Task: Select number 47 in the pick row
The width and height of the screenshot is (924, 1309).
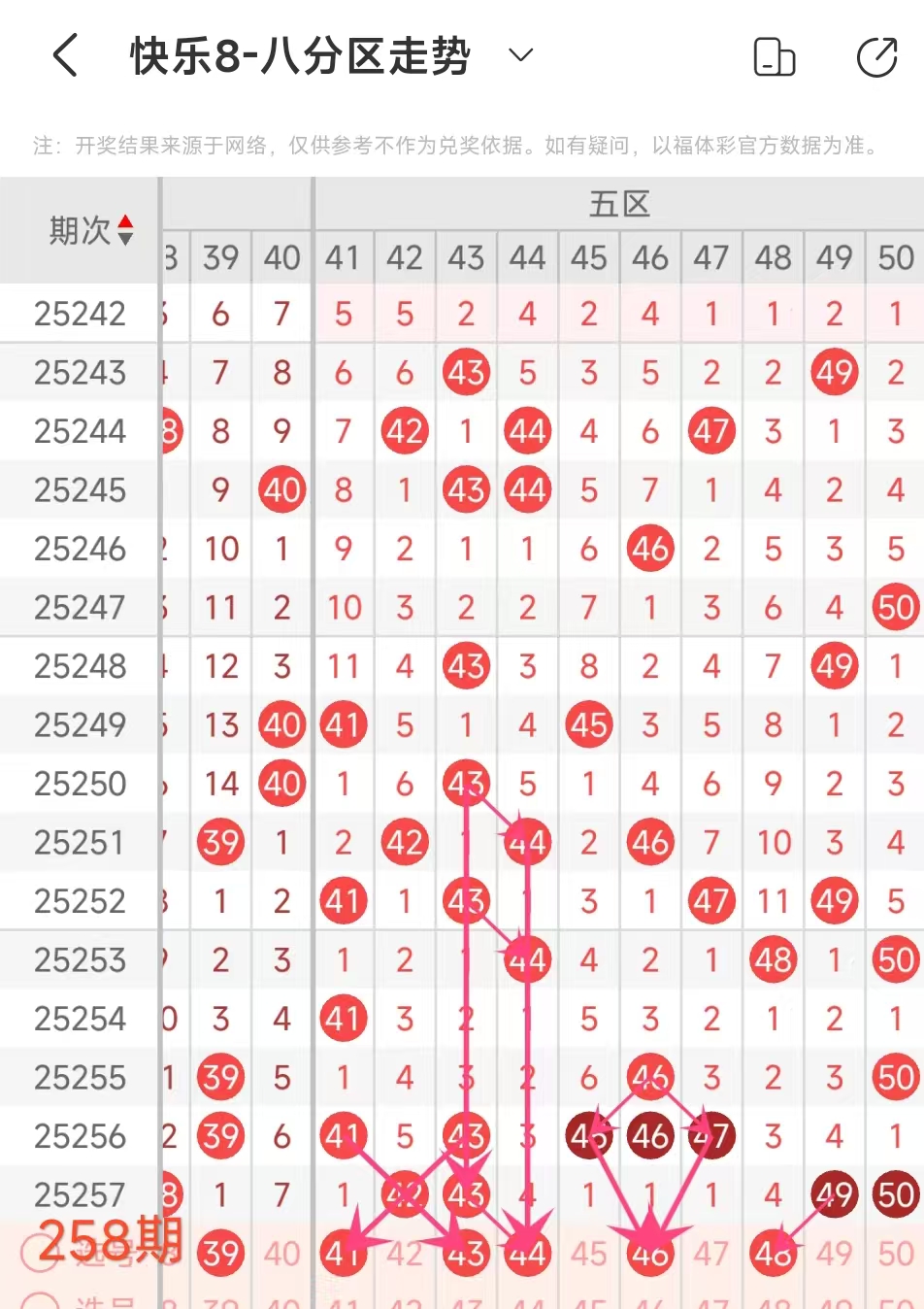Action: [711, 1254]
